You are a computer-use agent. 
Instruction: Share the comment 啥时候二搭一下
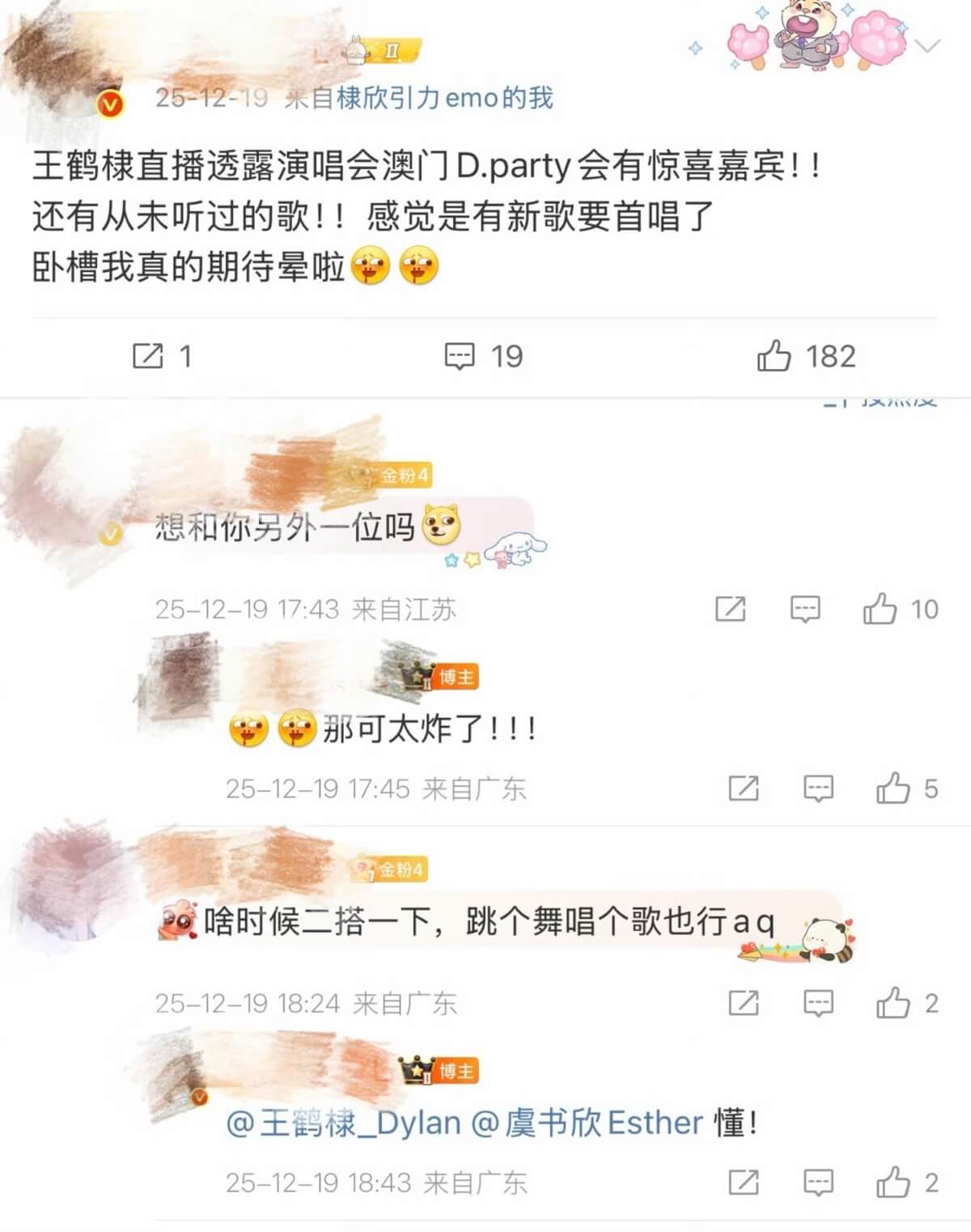pyautogui.click(x=744, y=1004)
